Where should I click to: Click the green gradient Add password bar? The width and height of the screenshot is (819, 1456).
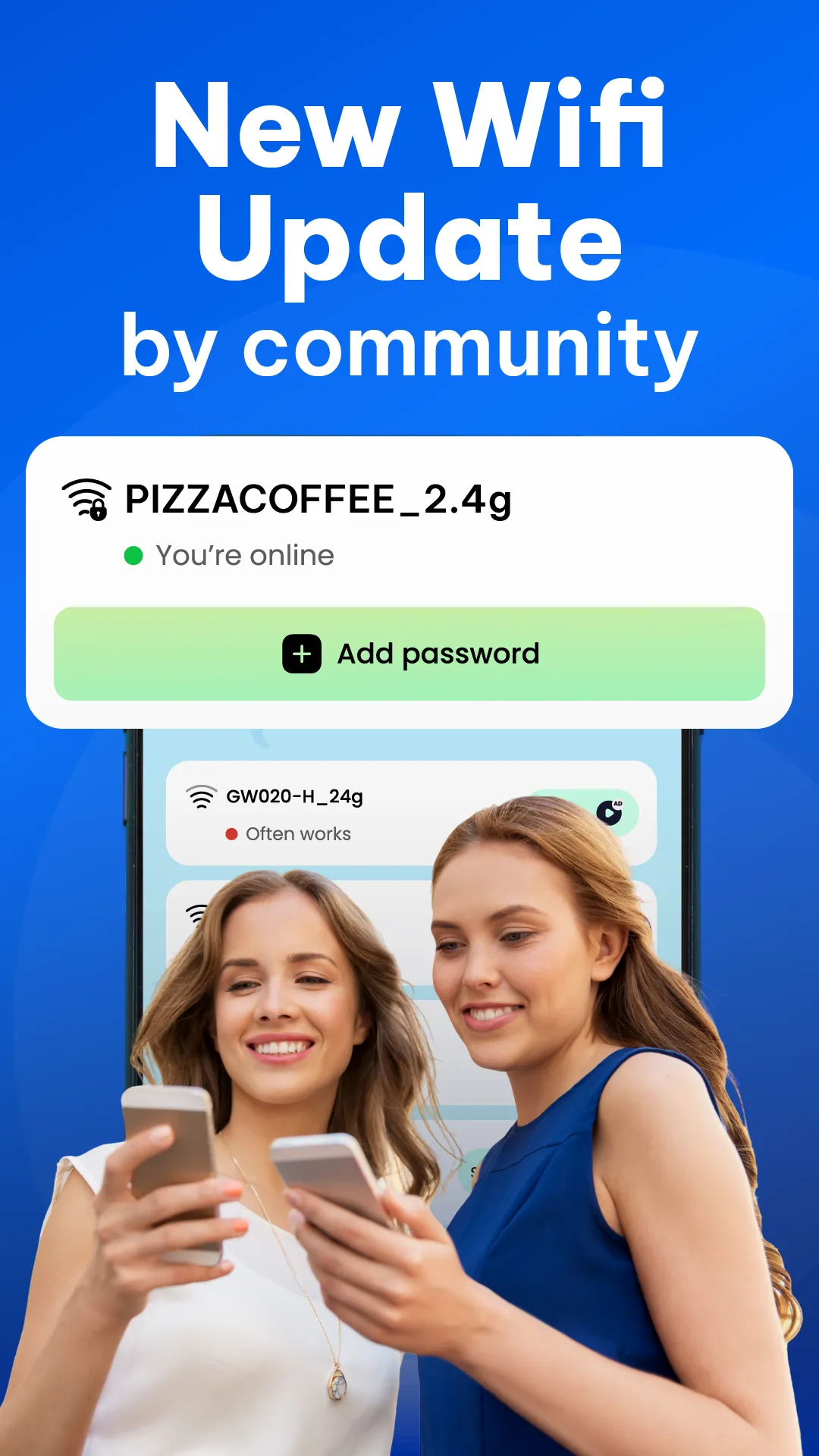pyautogui.click(x=409, y=653)
